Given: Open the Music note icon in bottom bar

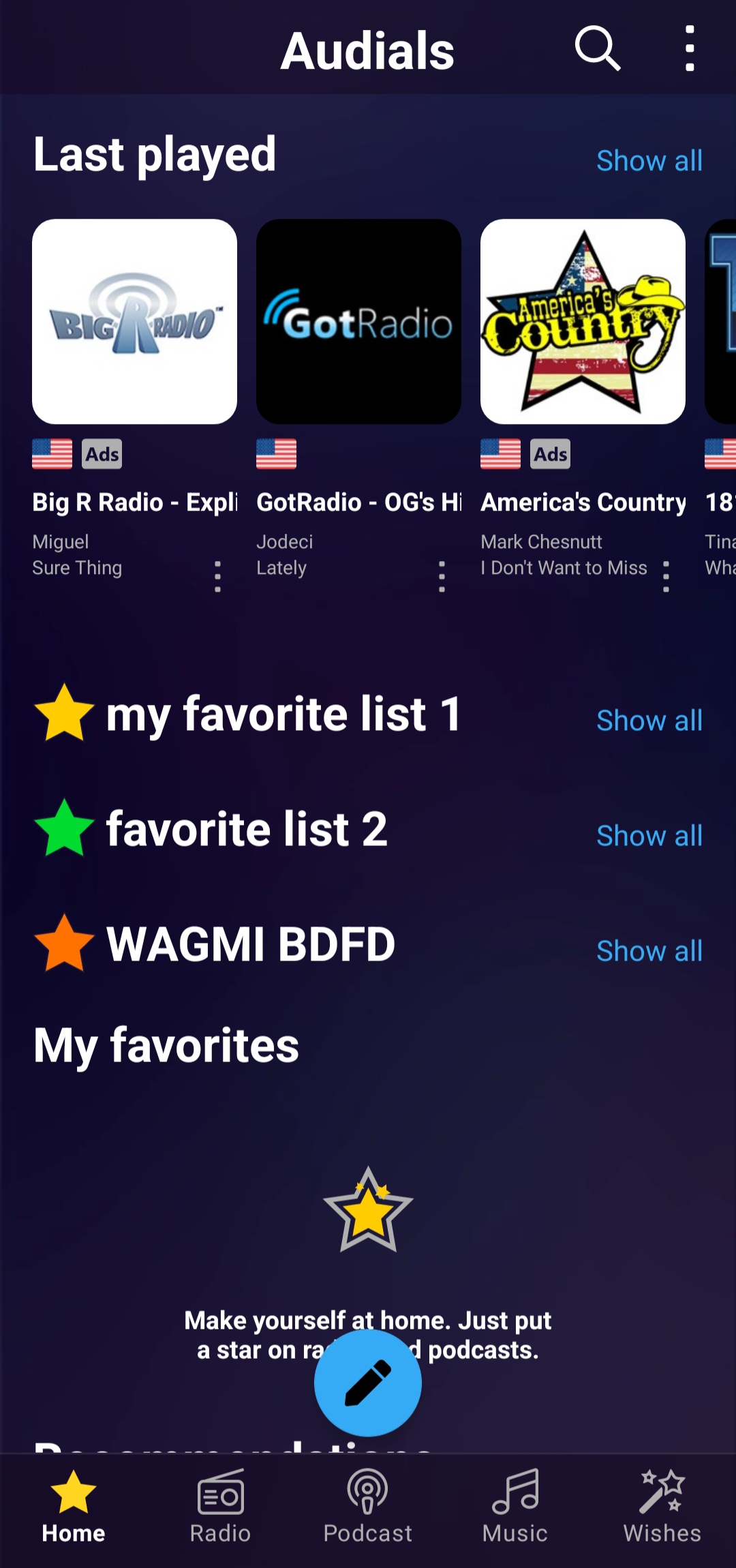Looking at the screenshot, I should click(x=515, y=1491).
